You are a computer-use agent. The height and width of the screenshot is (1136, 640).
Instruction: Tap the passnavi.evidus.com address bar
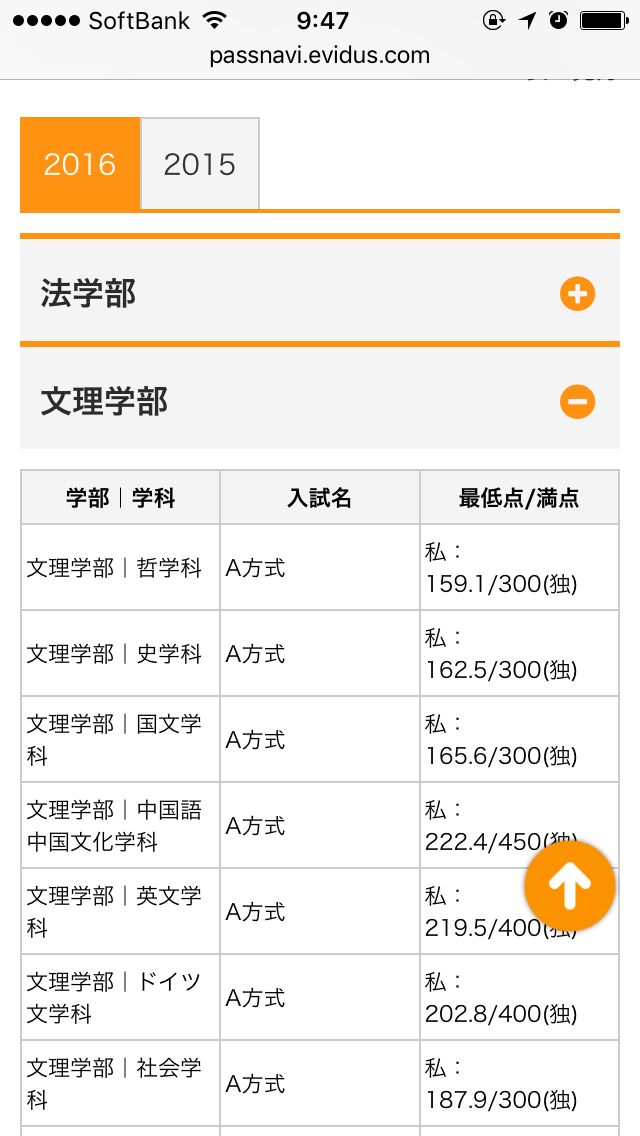(320, 55)
